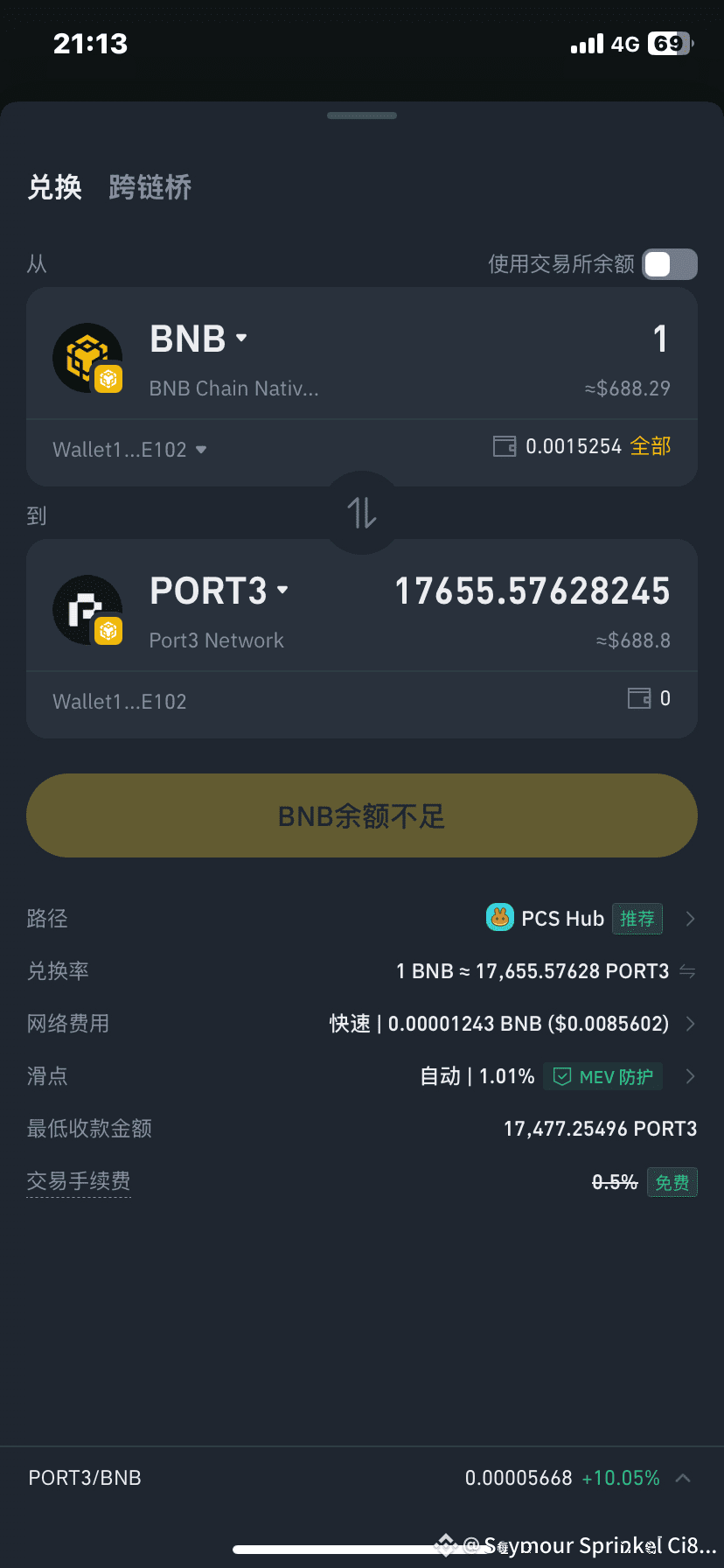Image resolution: width=724 pixels, height=1568 pixels.
Task: Flip the 兑换率 exchange rate direction
Action: point(687,971)
